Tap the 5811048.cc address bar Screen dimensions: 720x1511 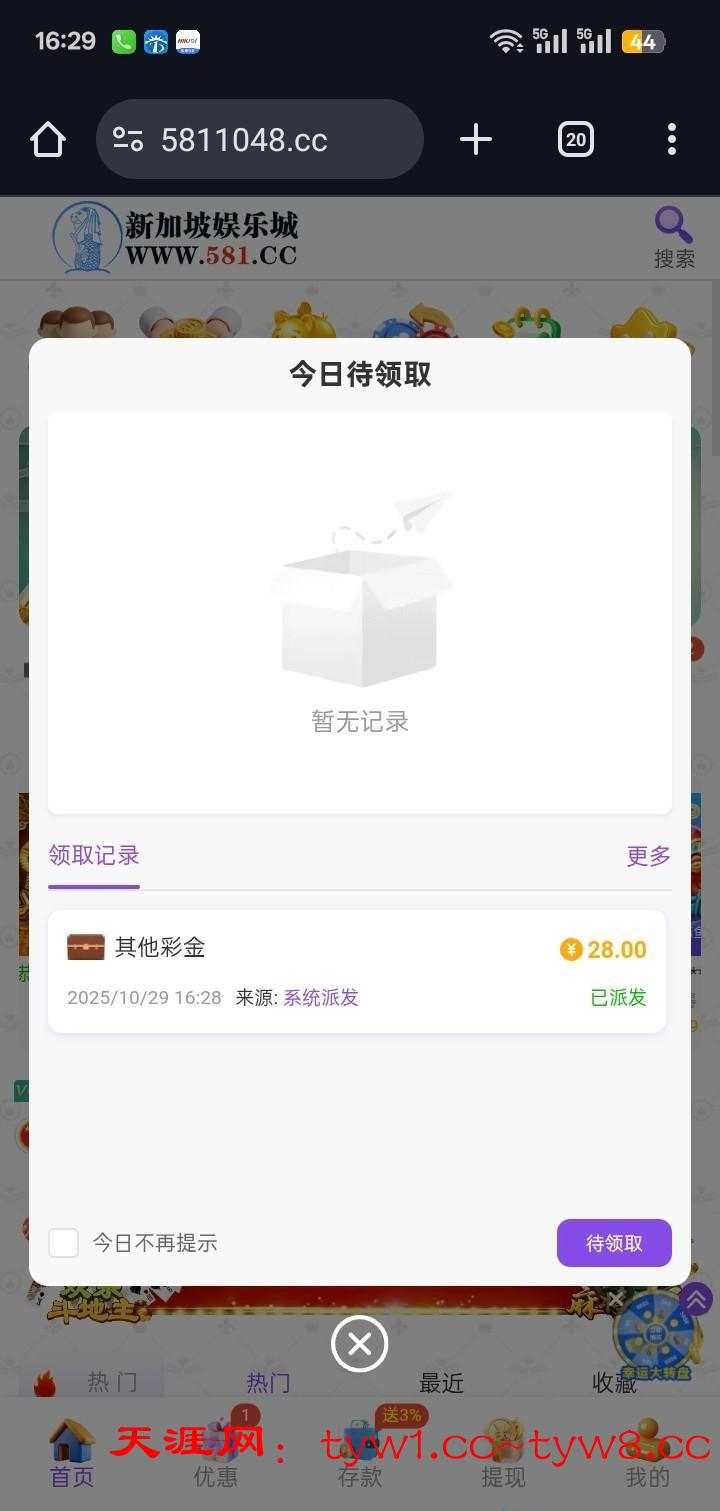click(x=259, y=140)
